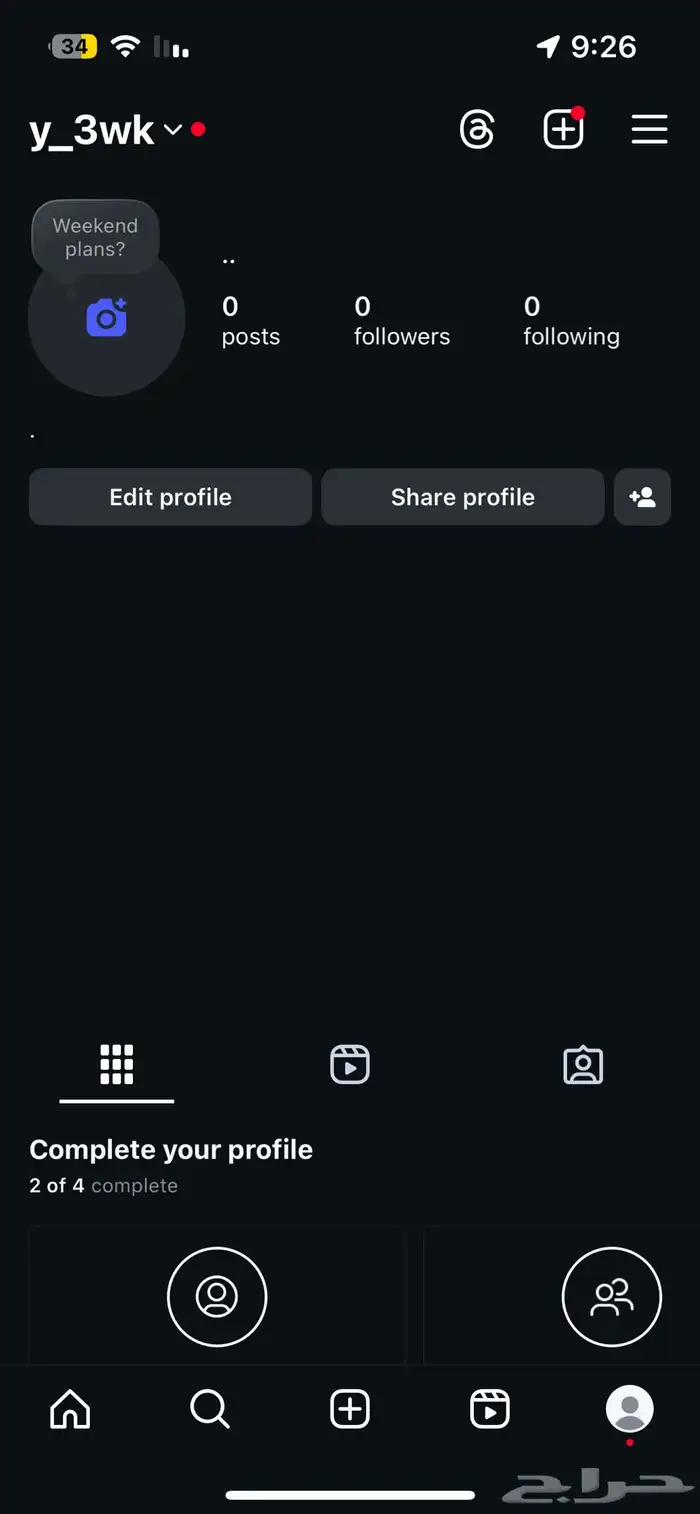This screenshot has width=700, height=1514.
Task: View the followers list
Action: click(401, 321)
